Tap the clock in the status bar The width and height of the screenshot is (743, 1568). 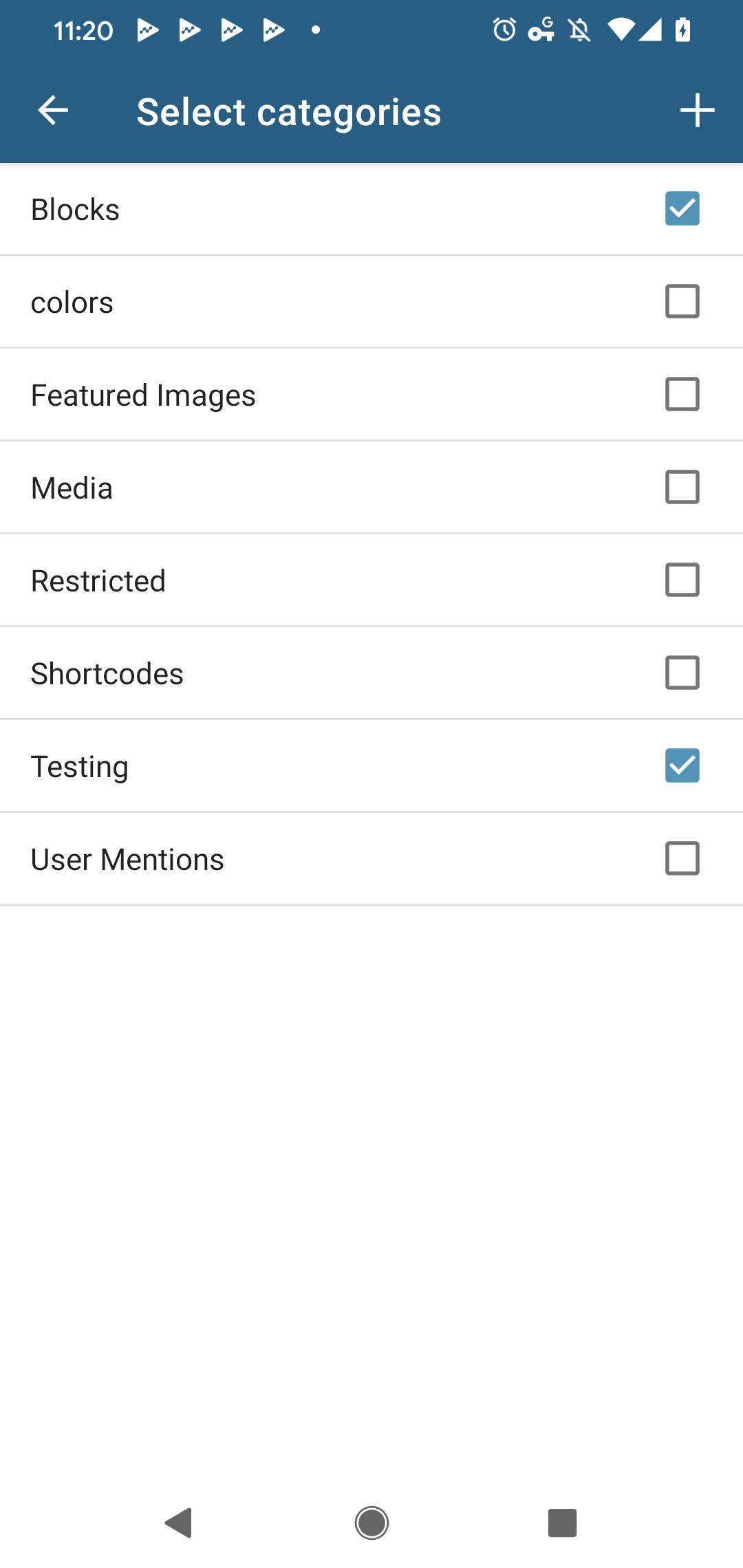pos(83,29)
